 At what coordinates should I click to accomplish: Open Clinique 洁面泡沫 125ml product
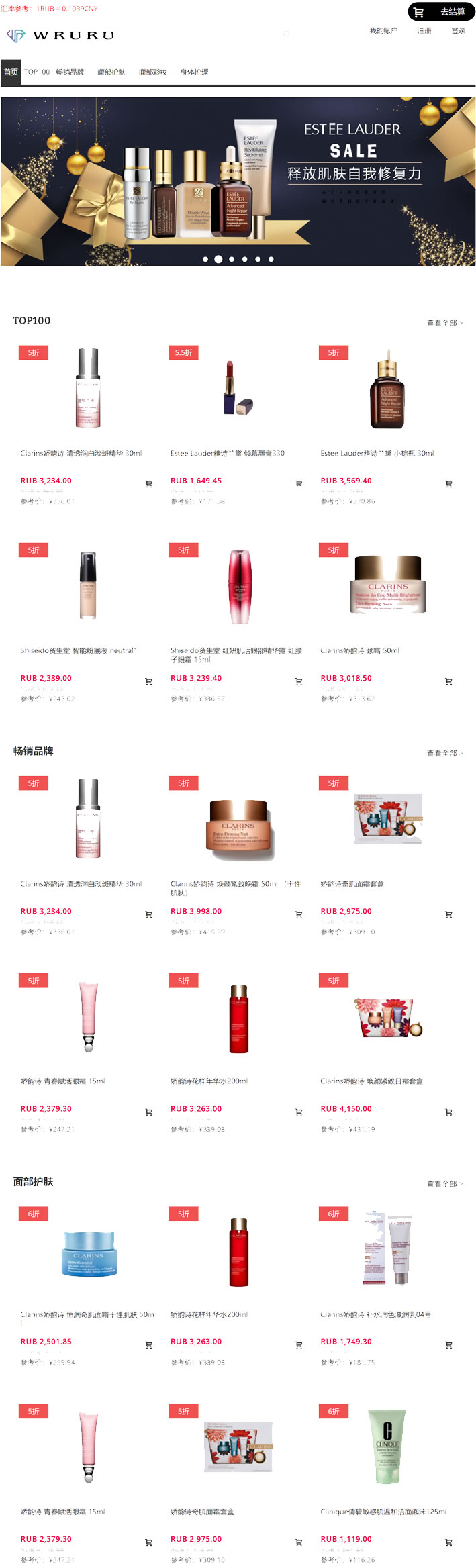(383, 1512)
